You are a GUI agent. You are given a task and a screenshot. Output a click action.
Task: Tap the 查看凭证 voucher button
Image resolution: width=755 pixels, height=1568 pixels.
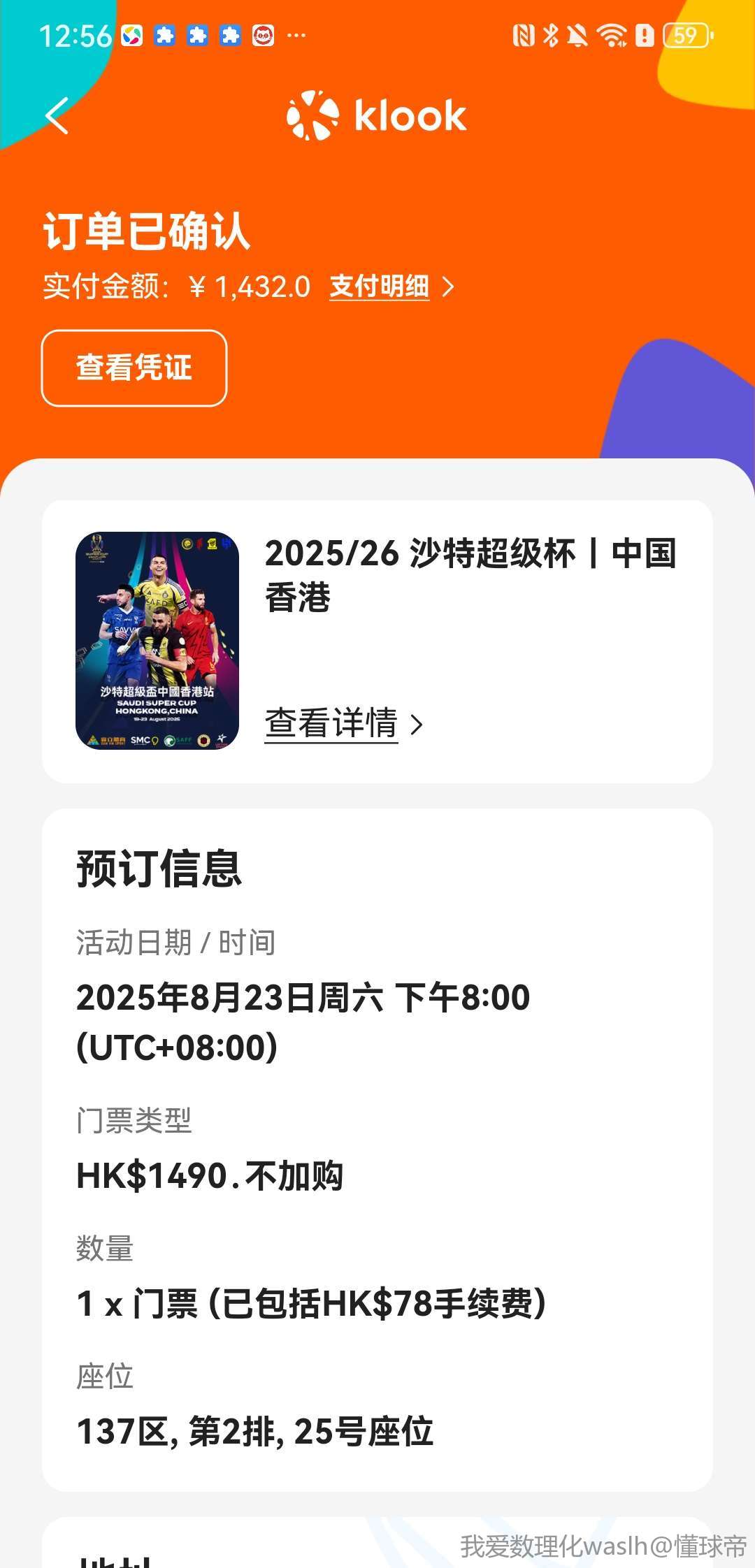point(134,368)
